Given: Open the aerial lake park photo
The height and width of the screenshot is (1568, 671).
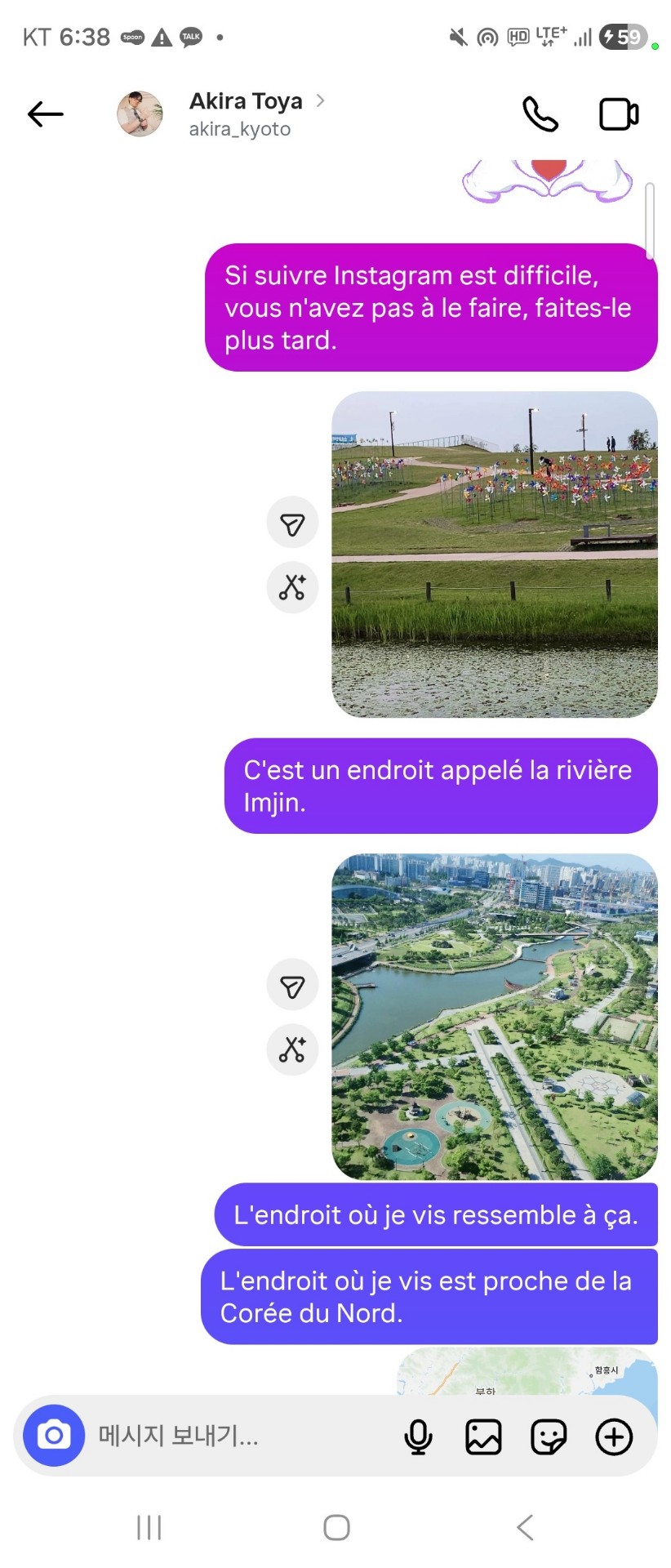Looking at the screenshot, I should point(494,1016).
